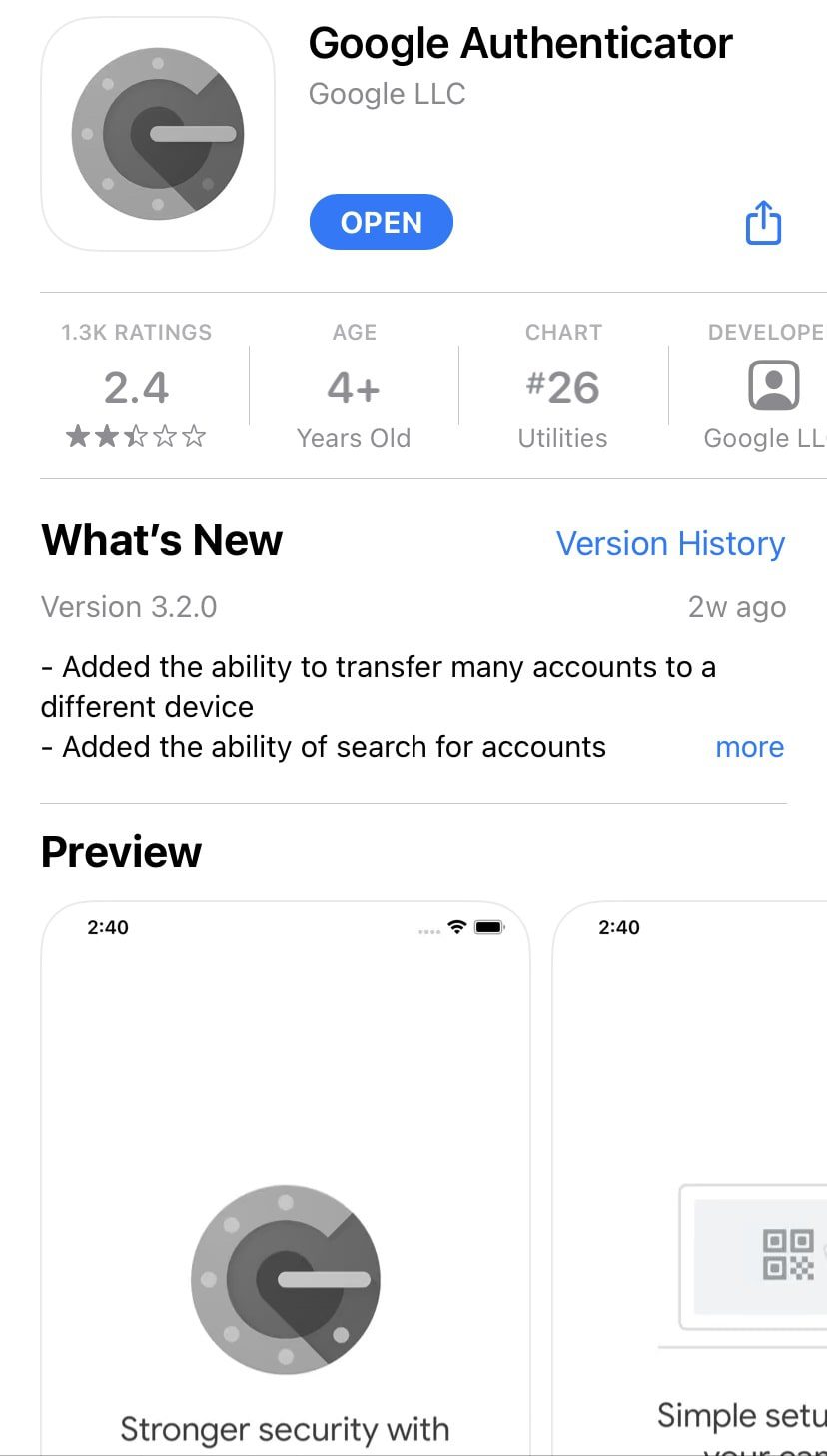Open the Google Authenticator app

coord(381,222)
